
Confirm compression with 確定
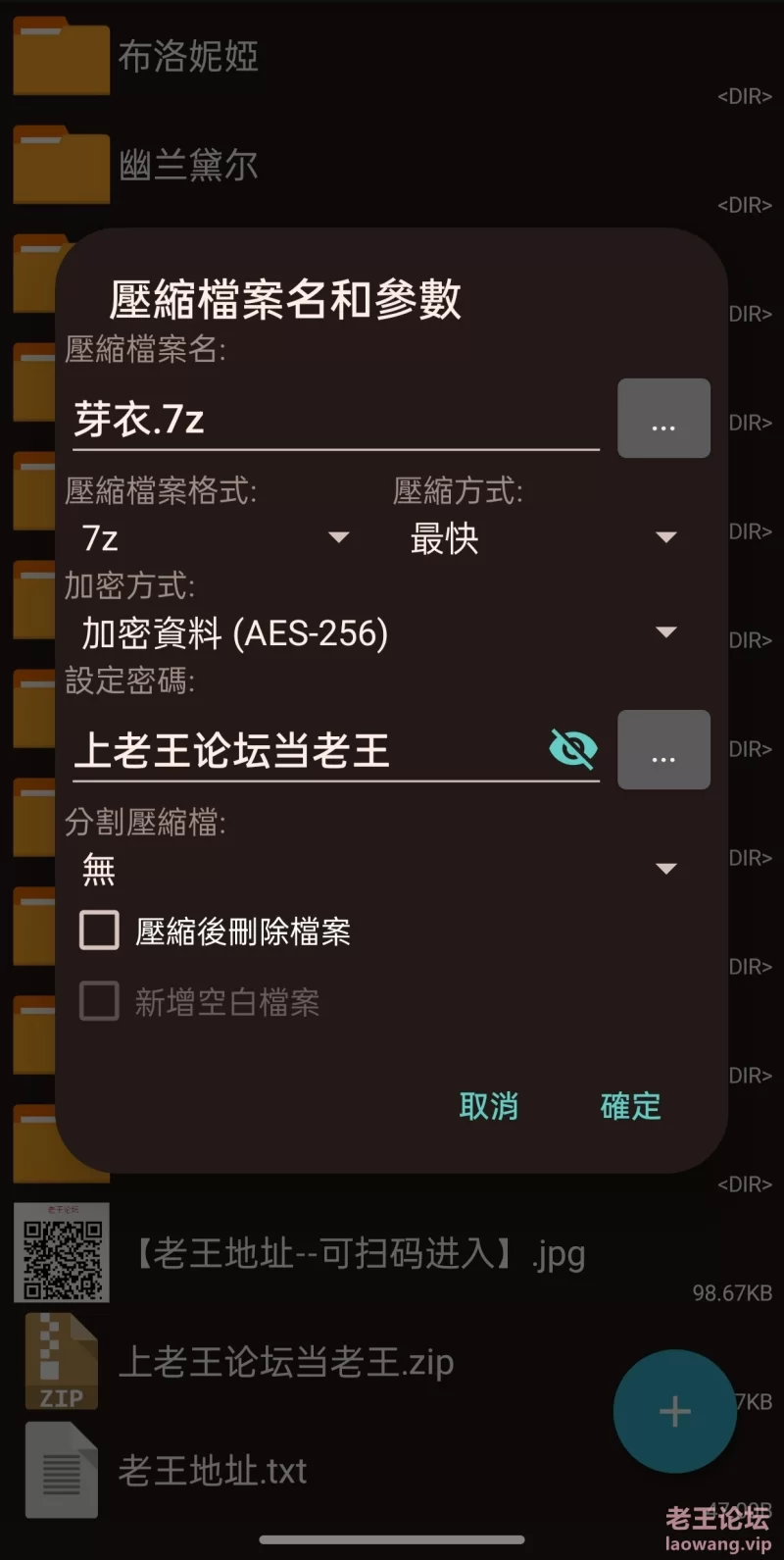[630, 1106]
